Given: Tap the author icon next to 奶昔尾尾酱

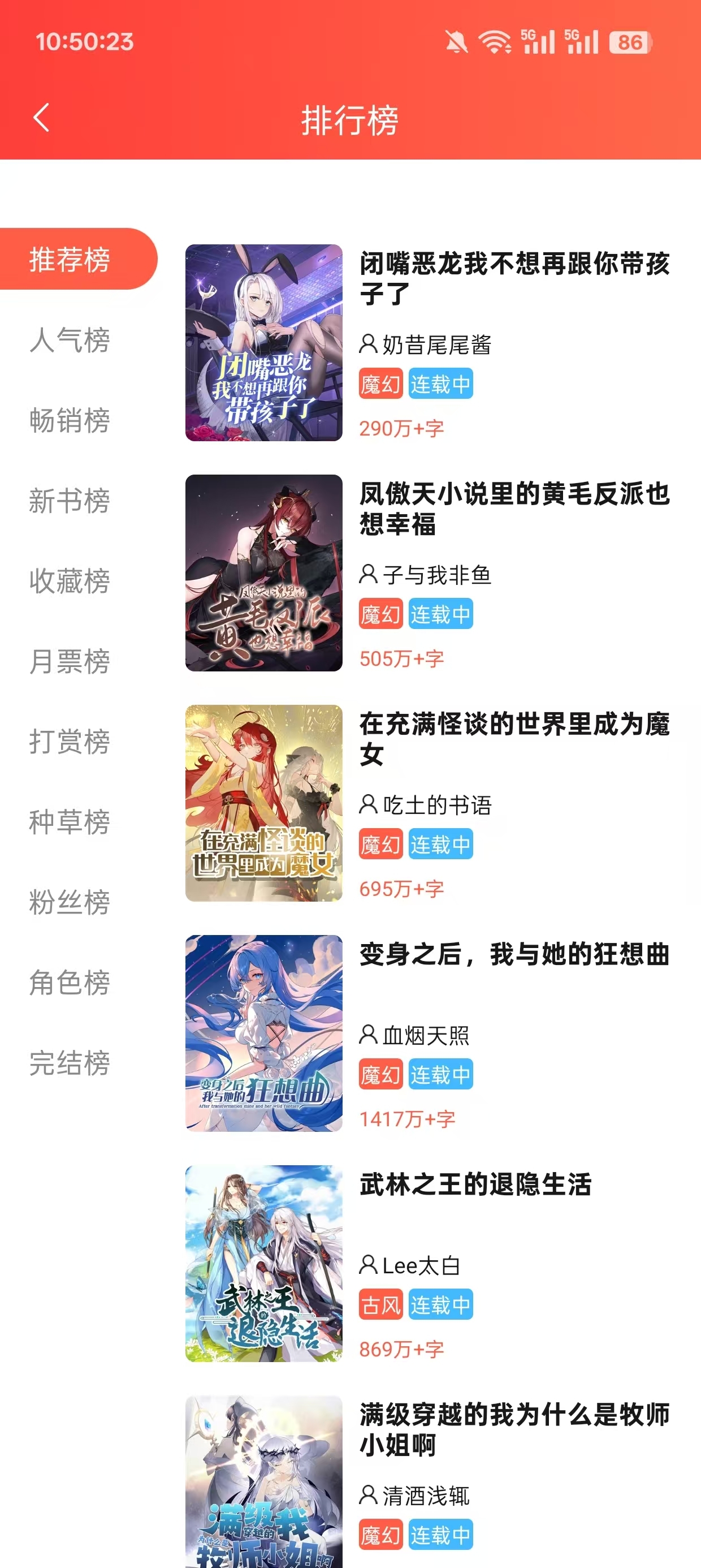Looking at the screenshot, I should (367, 344).
